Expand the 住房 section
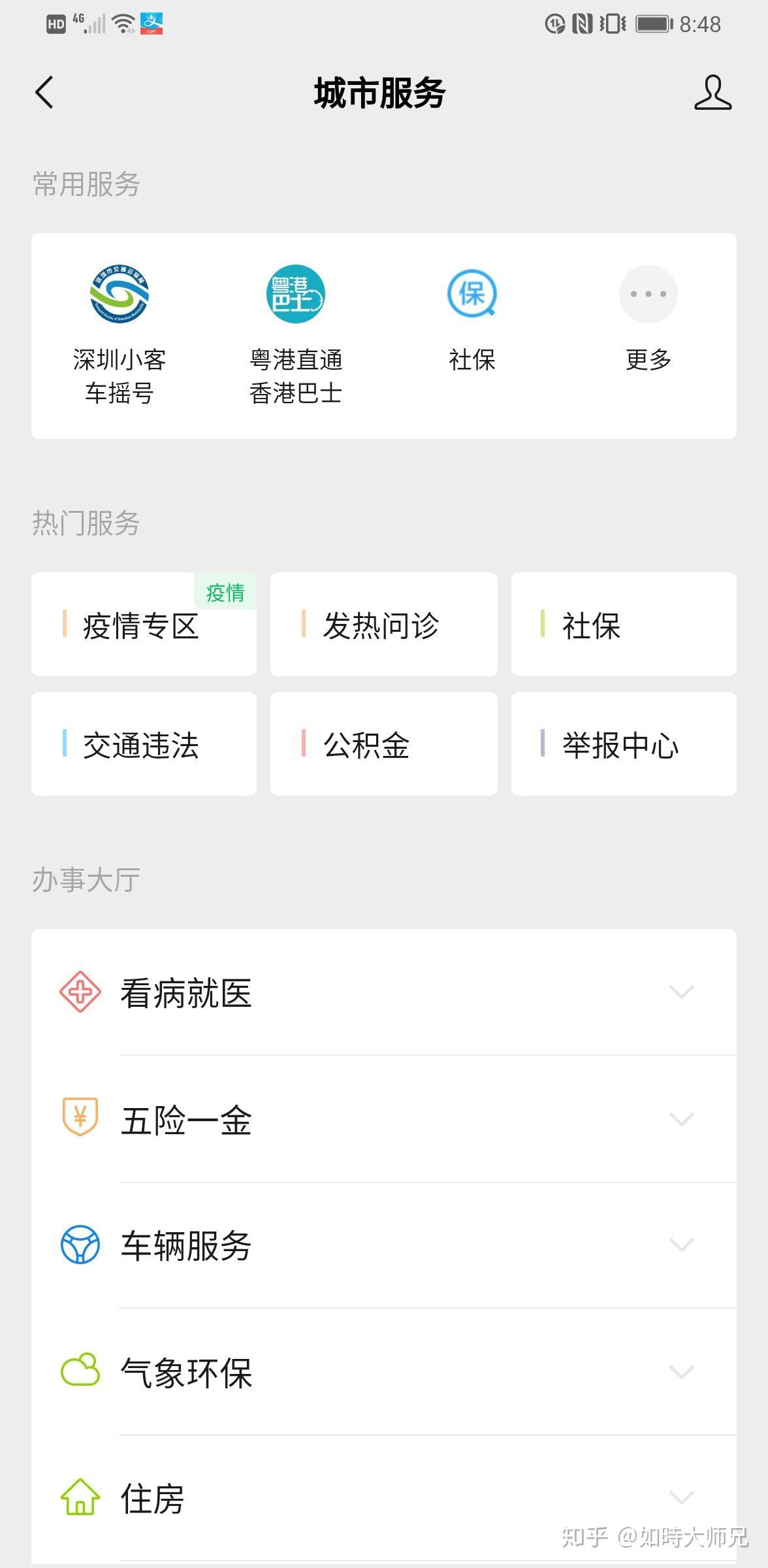 pyautogui.click(x=384, y=1498)
